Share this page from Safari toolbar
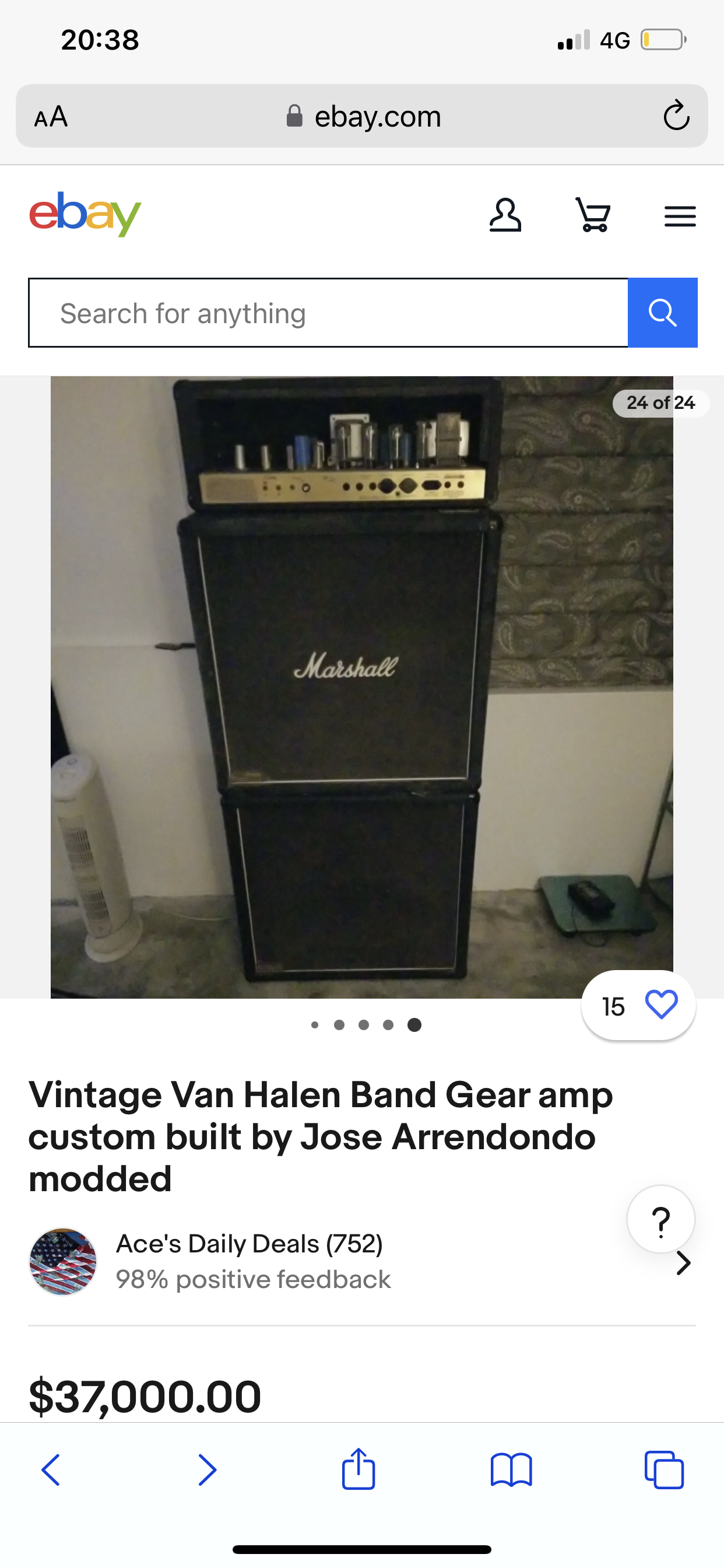This screenshot has width=724, height=1568. (359, 1469)
